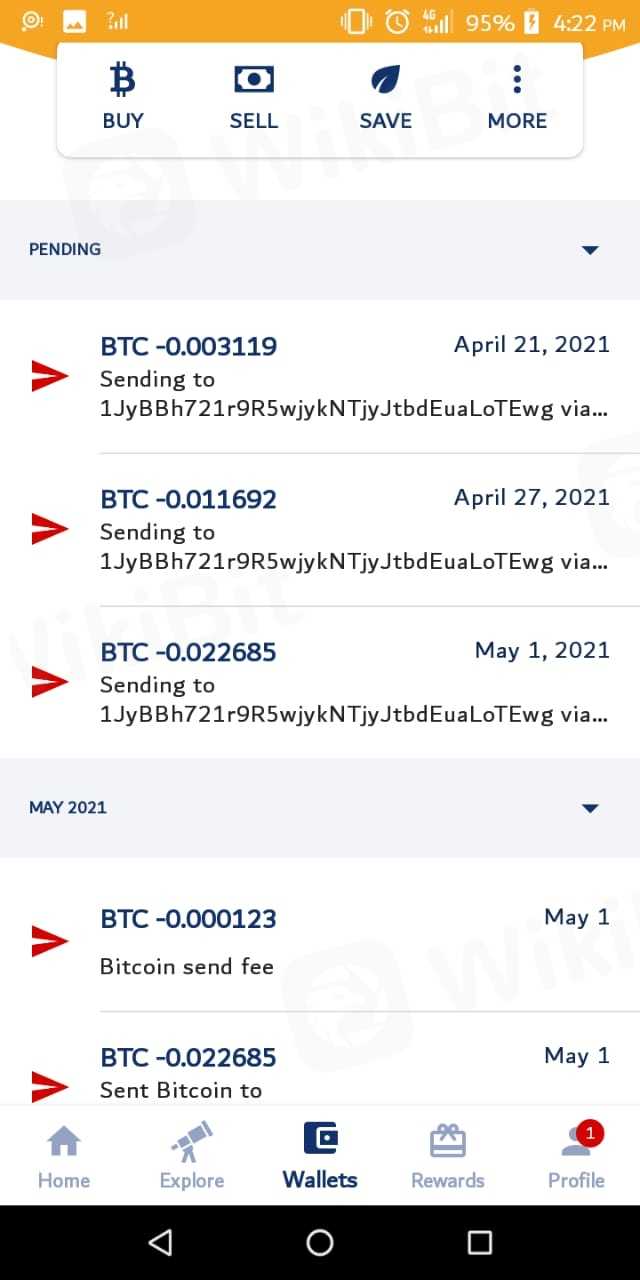The width and height of the screenshot is (640, 1280).
Task: Show MORE wallet actions
Action: [517, 98]
